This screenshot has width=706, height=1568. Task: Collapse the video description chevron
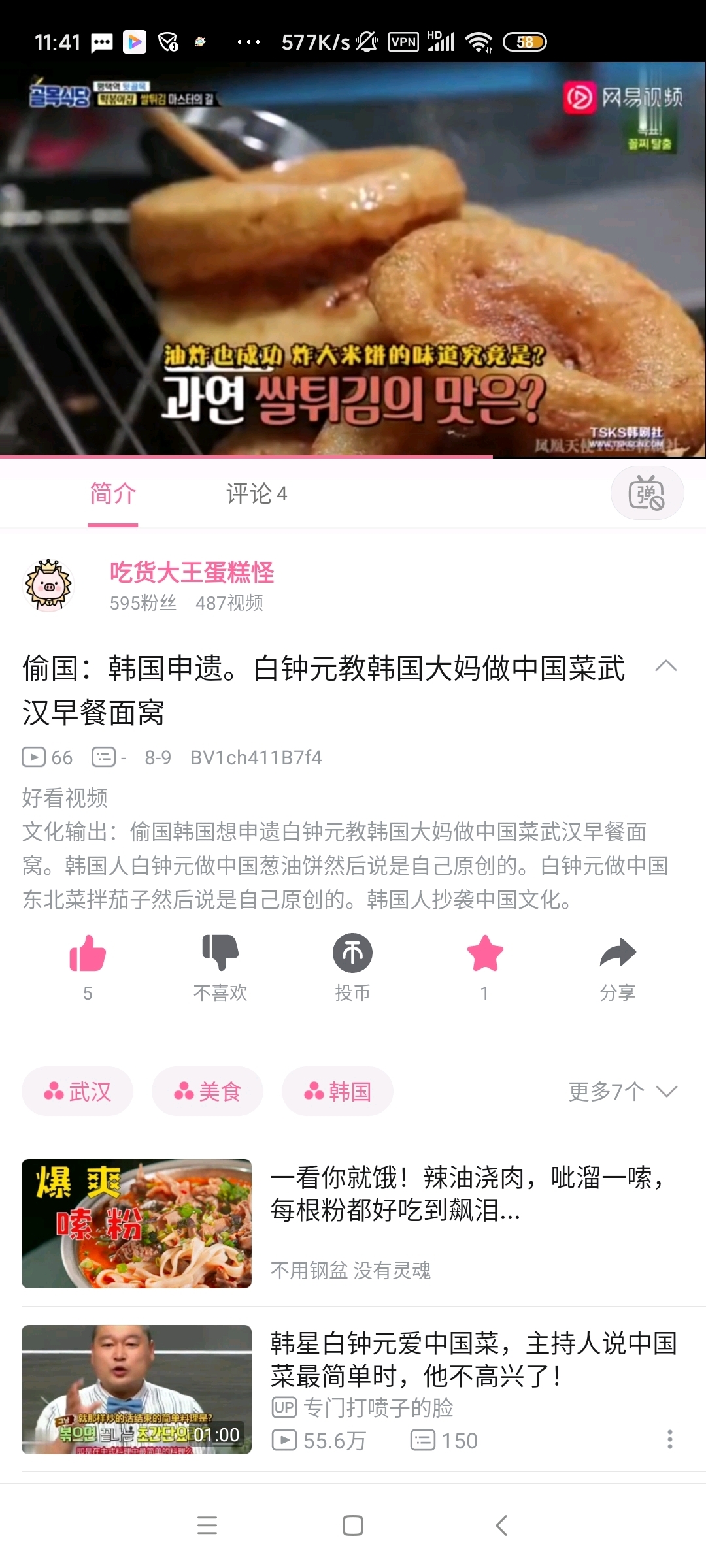tap(665, 666)
